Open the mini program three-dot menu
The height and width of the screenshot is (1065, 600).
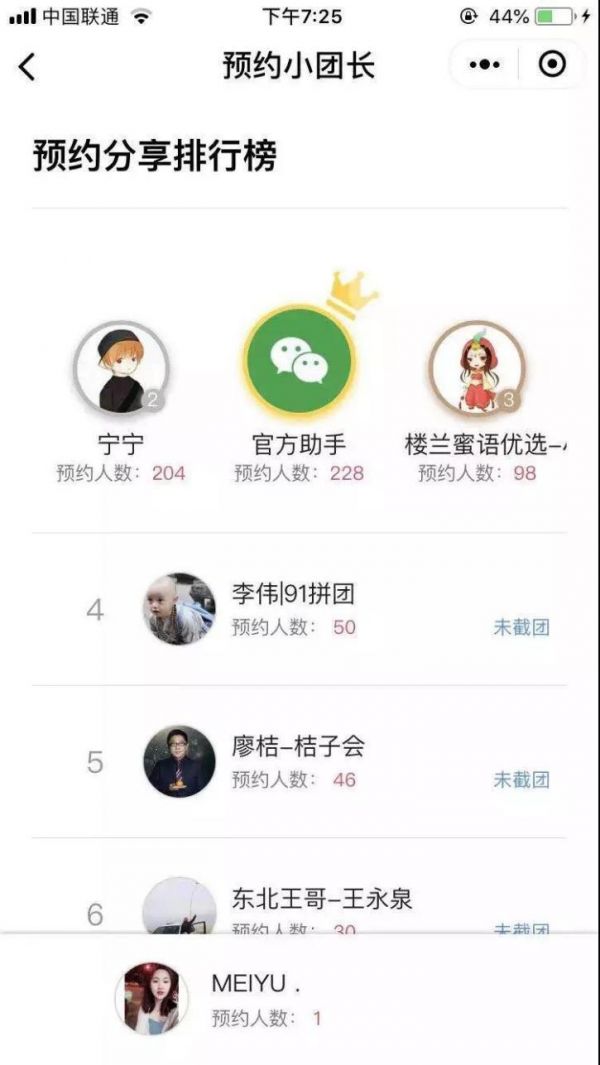click(x=485, y=65)
